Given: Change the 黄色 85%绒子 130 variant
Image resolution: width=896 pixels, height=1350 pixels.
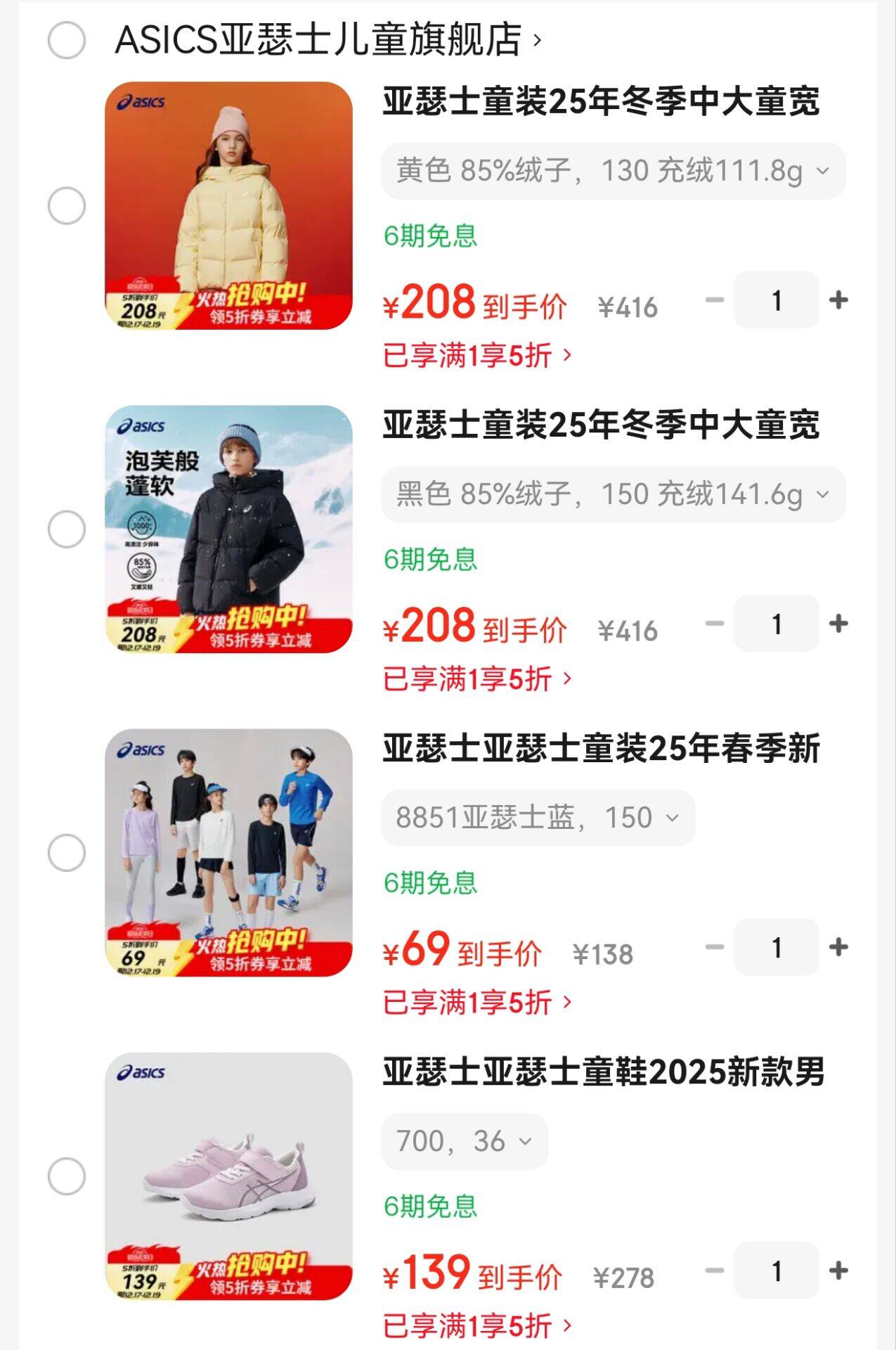Looking at the screenshot, I should click(x=613, y=171).
